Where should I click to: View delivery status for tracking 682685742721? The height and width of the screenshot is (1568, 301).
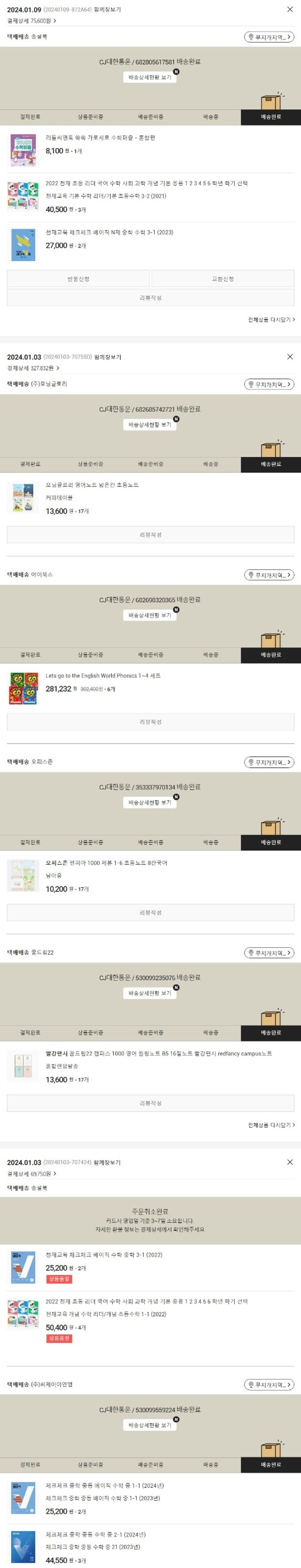(150, 425)
